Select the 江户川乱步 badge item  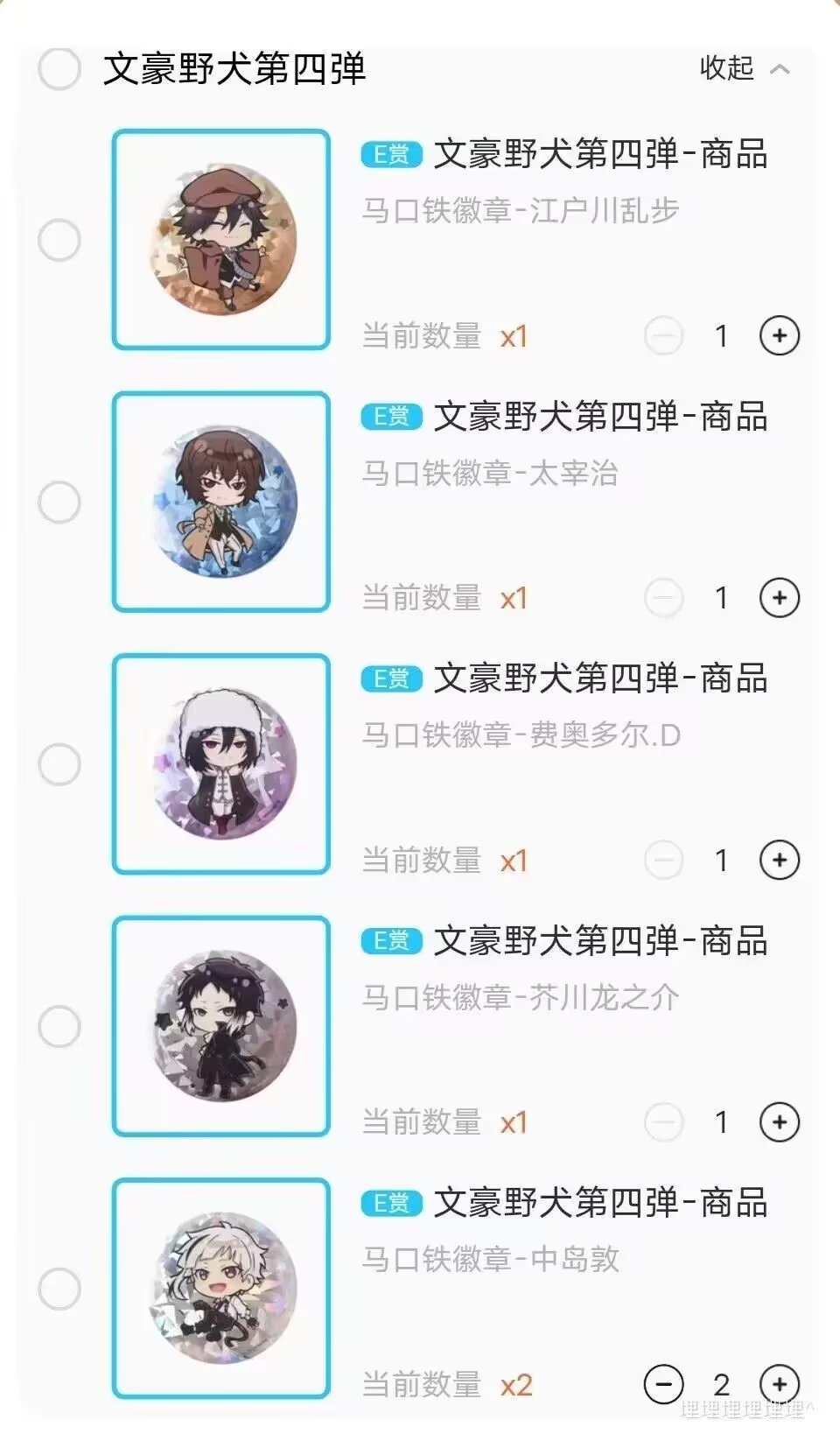click(x=59, y=240)
